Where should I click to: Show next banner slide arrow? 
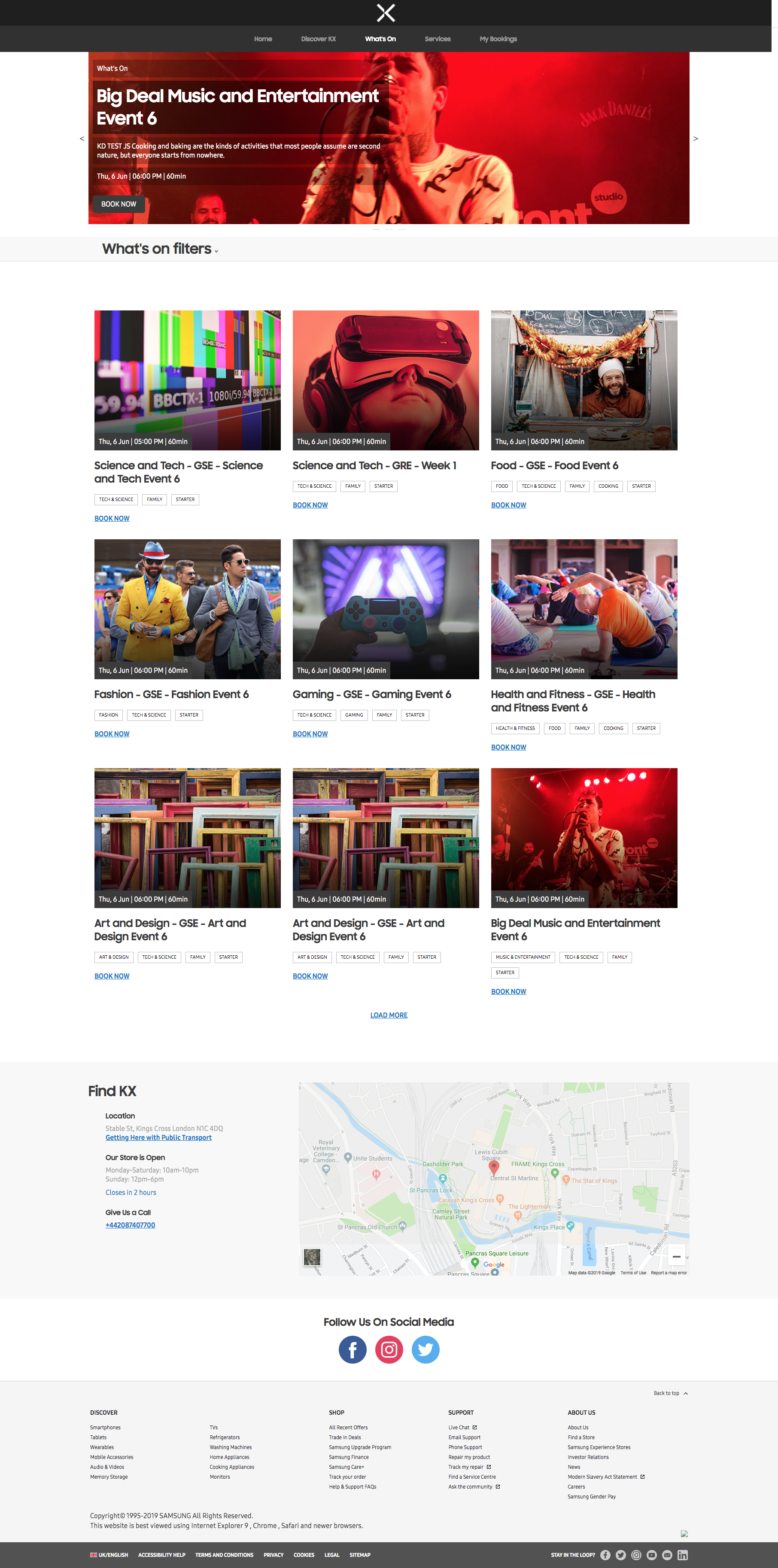[695, 139]
